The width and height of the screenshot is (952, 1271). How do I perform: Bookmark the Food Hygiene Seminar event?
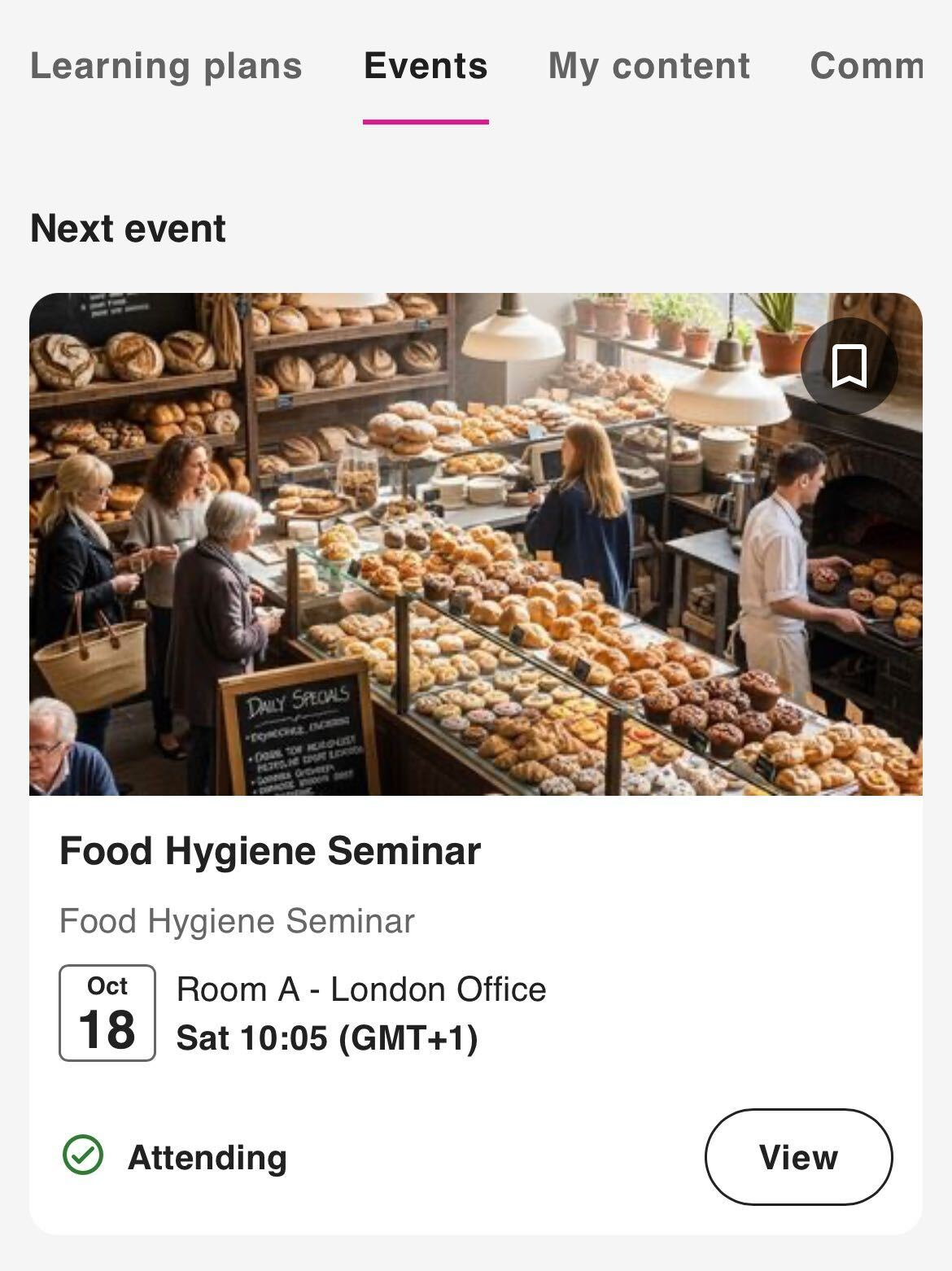[849, 366]
